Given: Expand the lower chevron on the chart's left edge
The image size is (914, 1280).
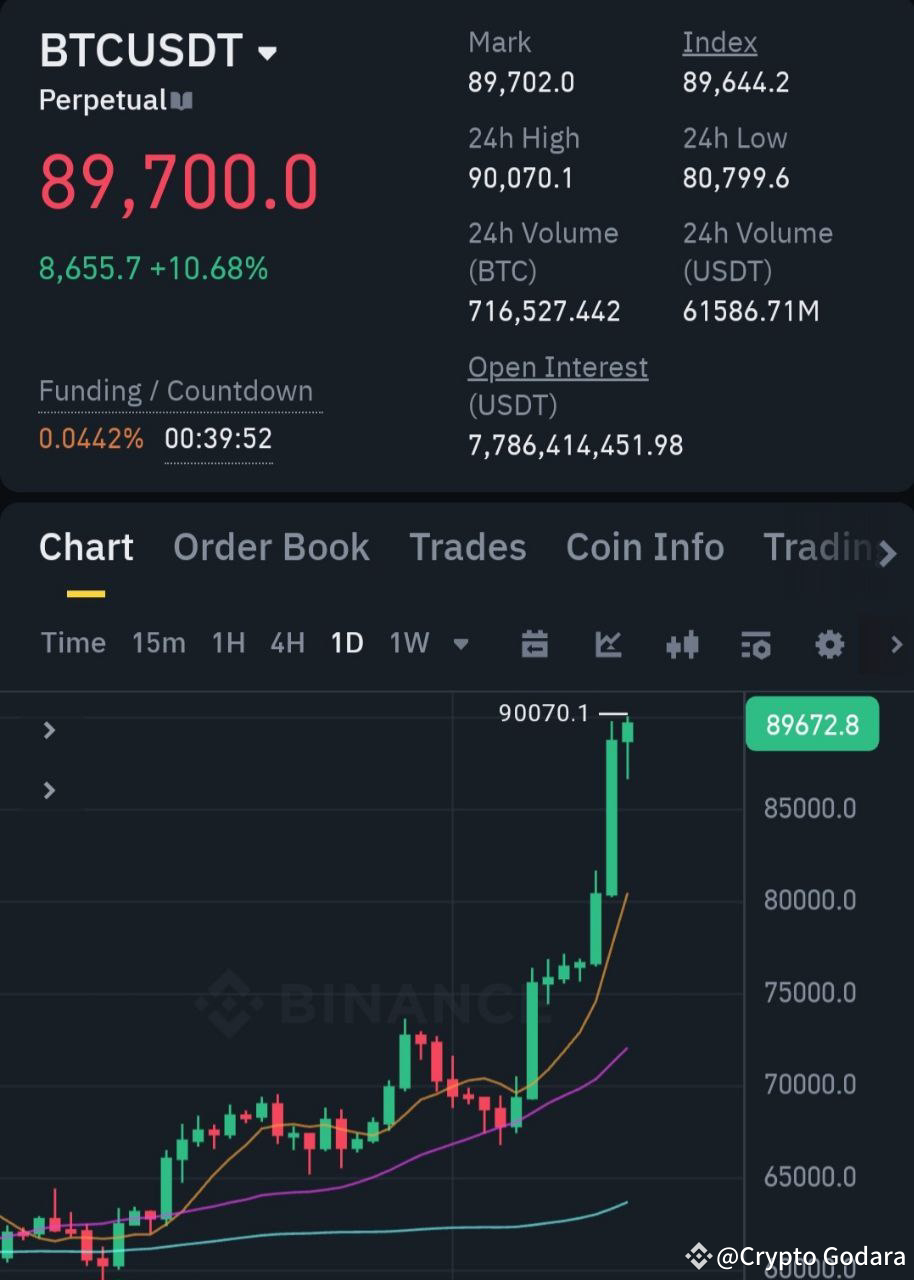Looking at the screenshot, I should (x=48, y=790).
